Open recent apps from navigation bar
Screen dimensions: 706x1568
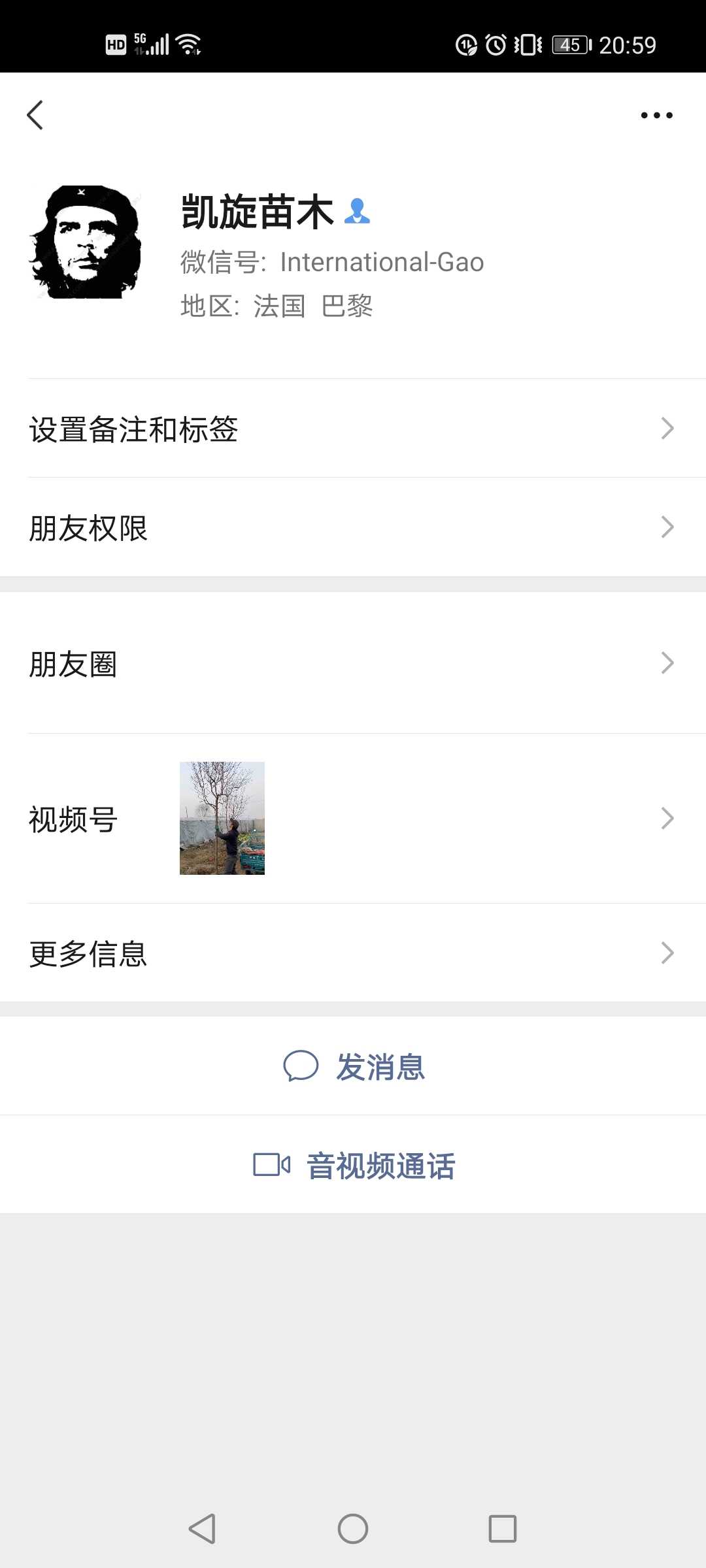pos(503,1529)
